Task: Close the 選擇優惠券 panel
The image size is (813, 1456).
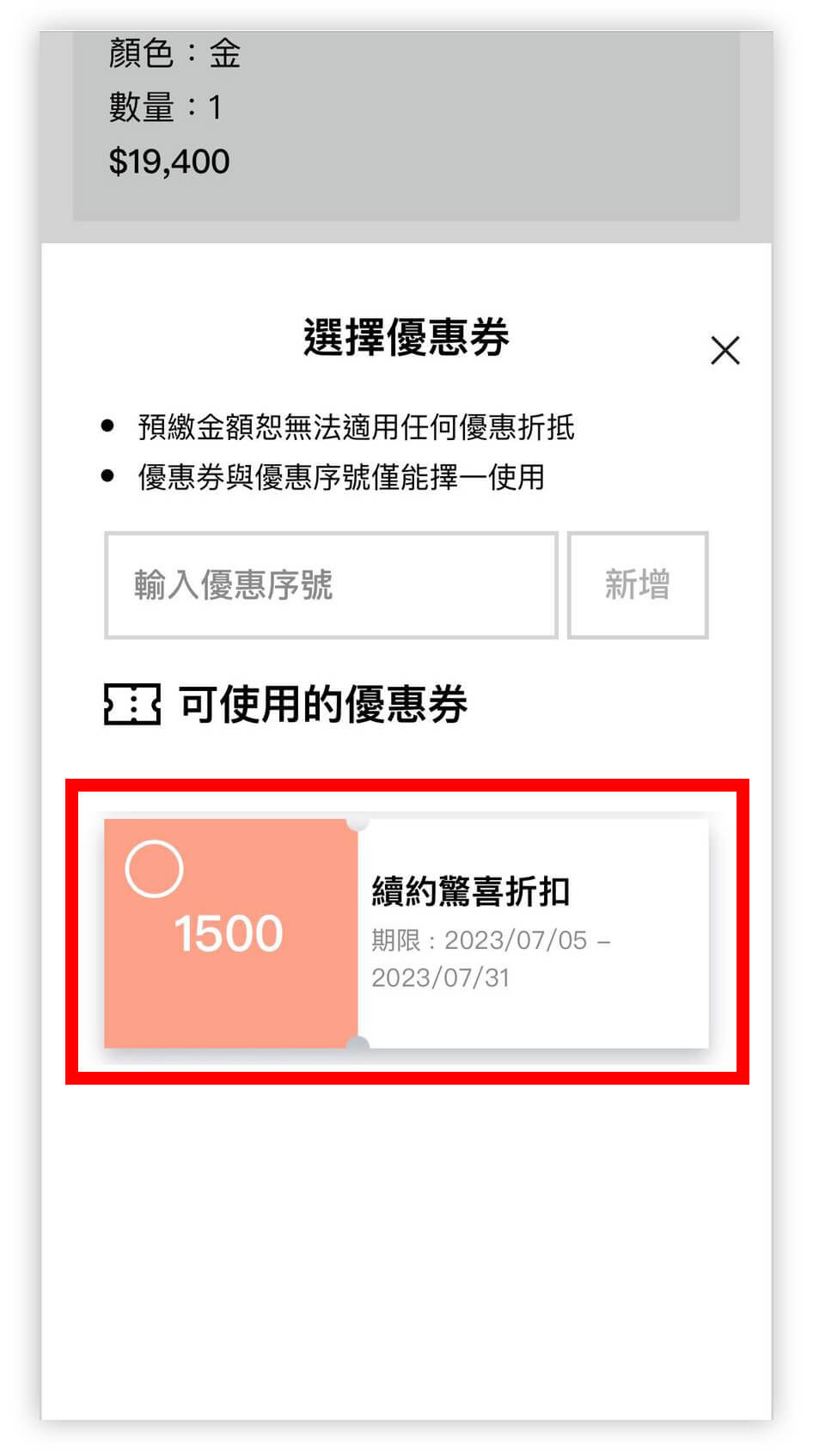Action: coord(724,350)
